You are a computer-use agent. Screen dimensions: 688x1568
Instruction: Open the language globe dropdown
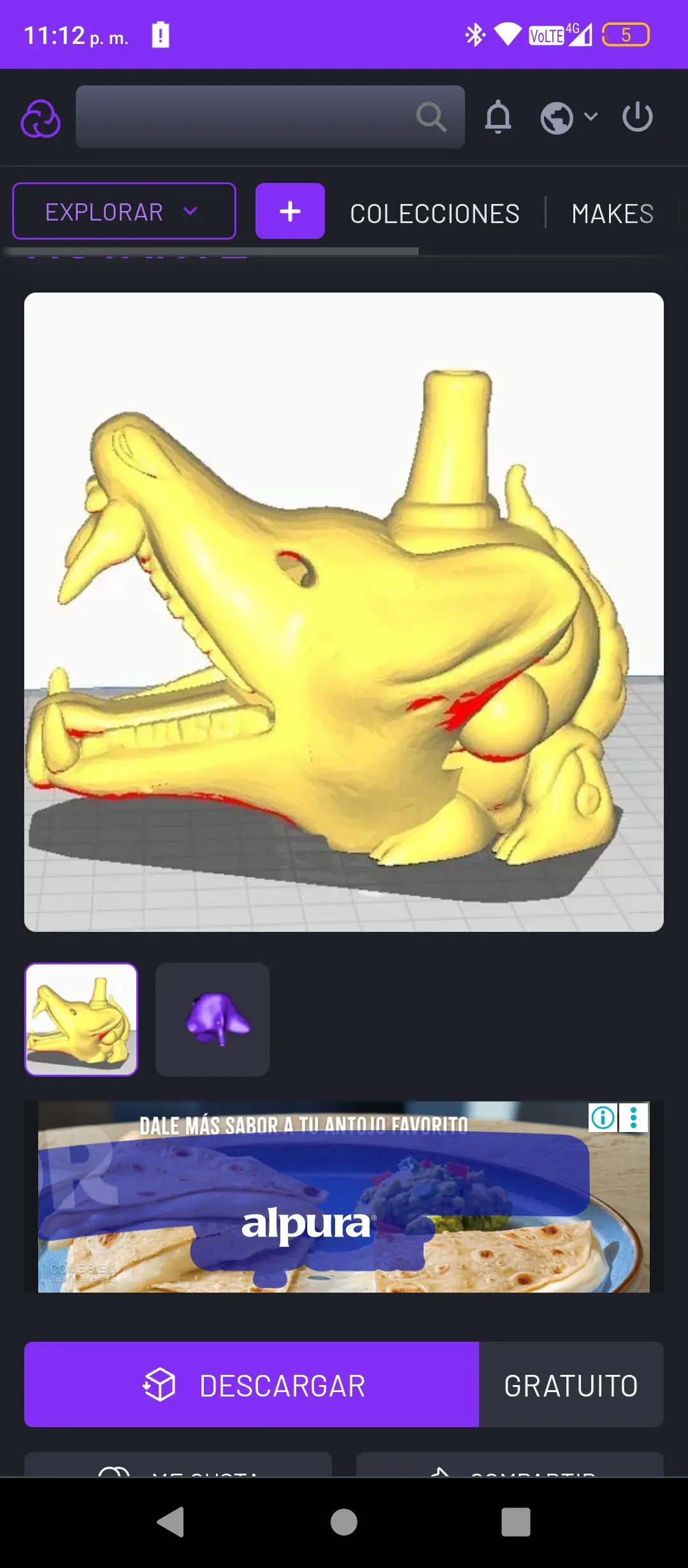pyautogui.click(x=569, y=118)
